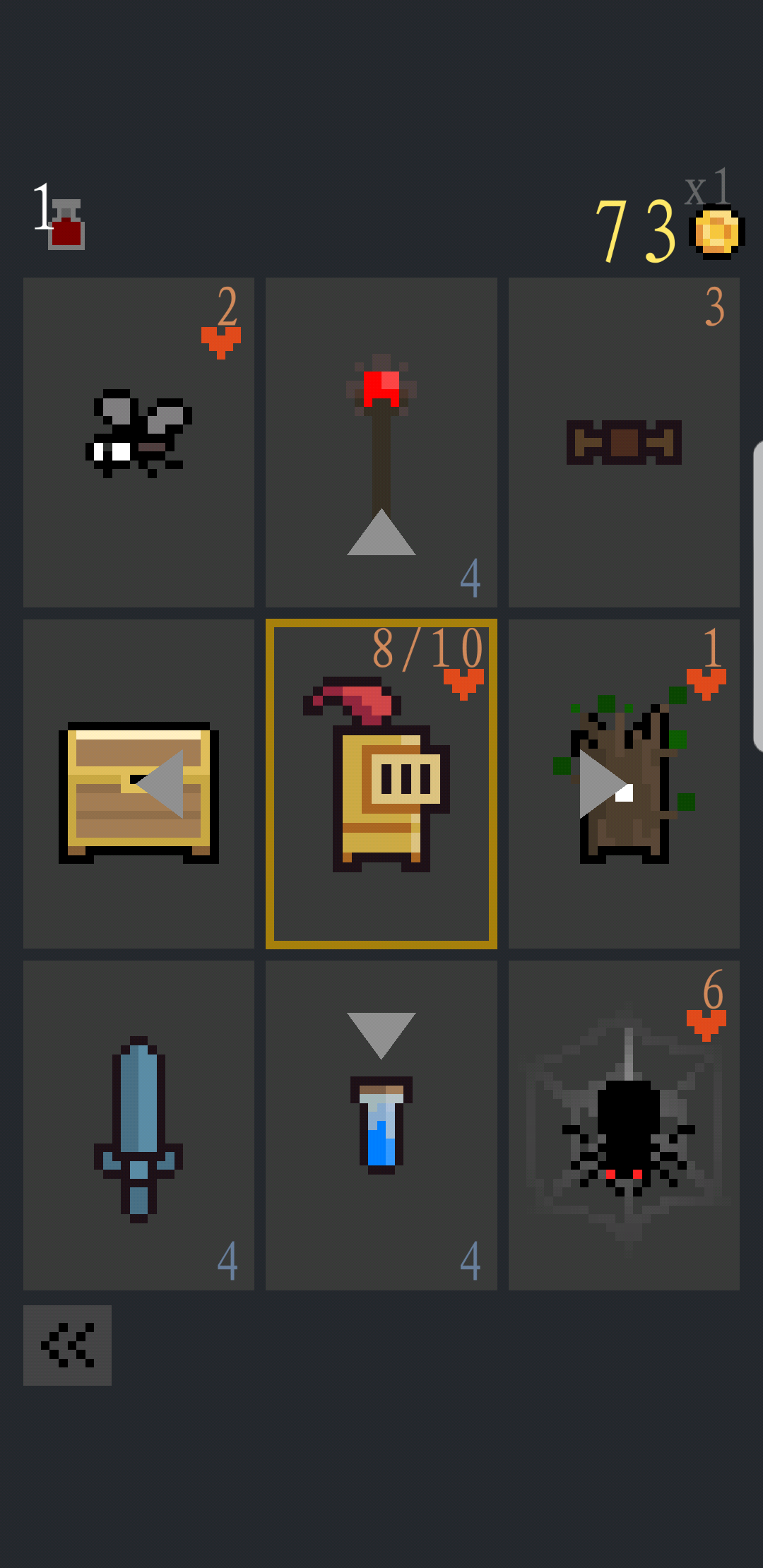Move left to open the treasure chest

point(138,784)
